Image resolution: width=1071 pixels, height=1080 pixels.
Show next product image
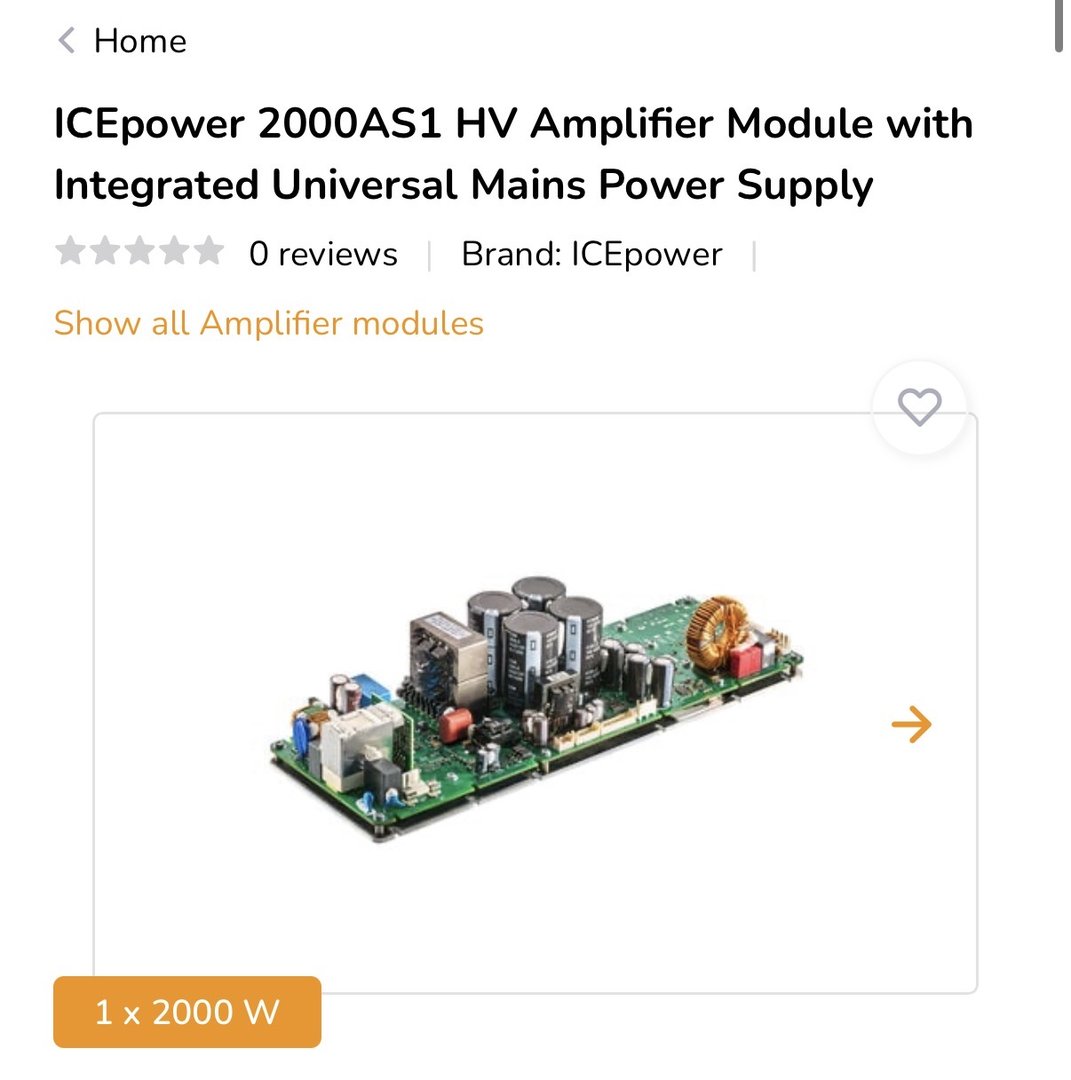pos(911,724)
